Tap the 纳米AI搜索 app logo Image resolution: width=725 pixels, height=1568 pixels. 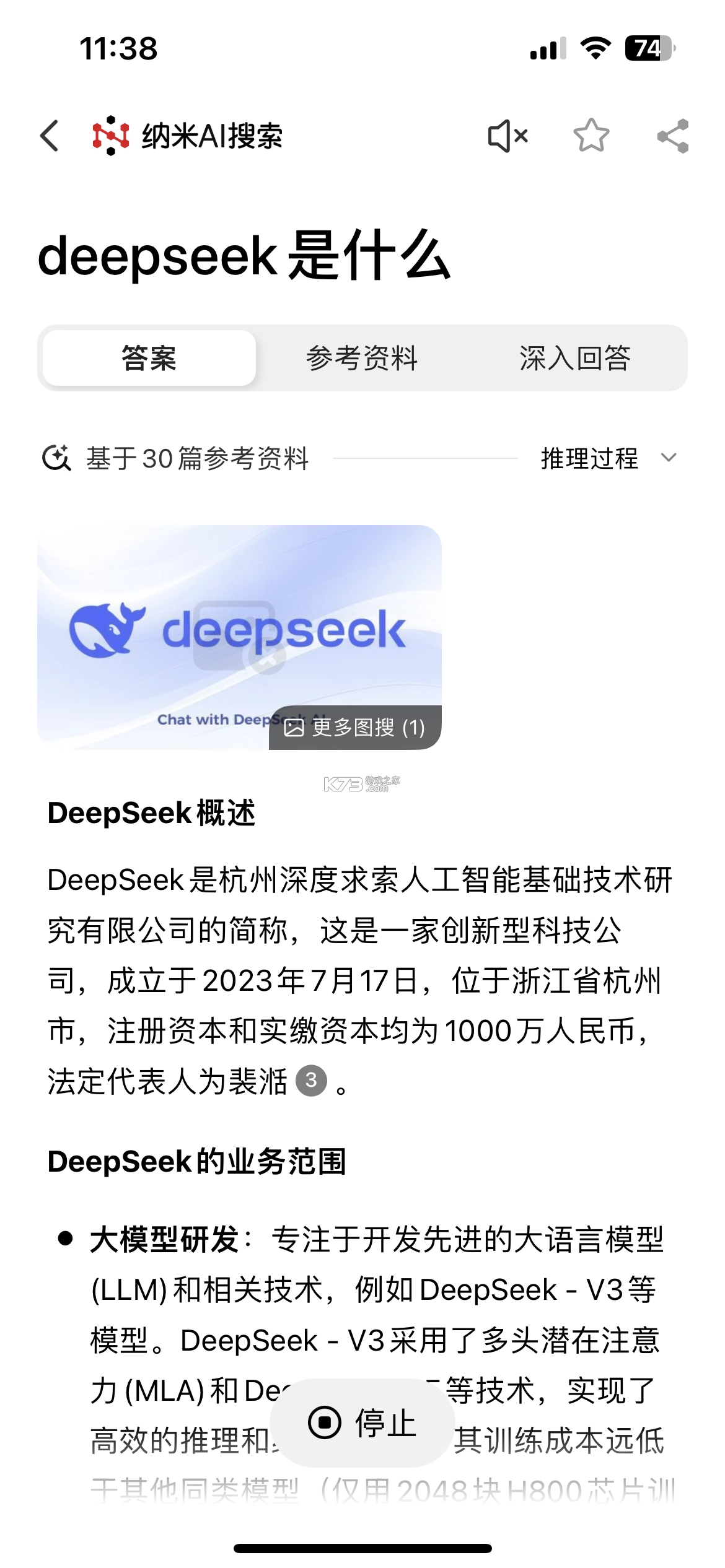pos(110,133)
